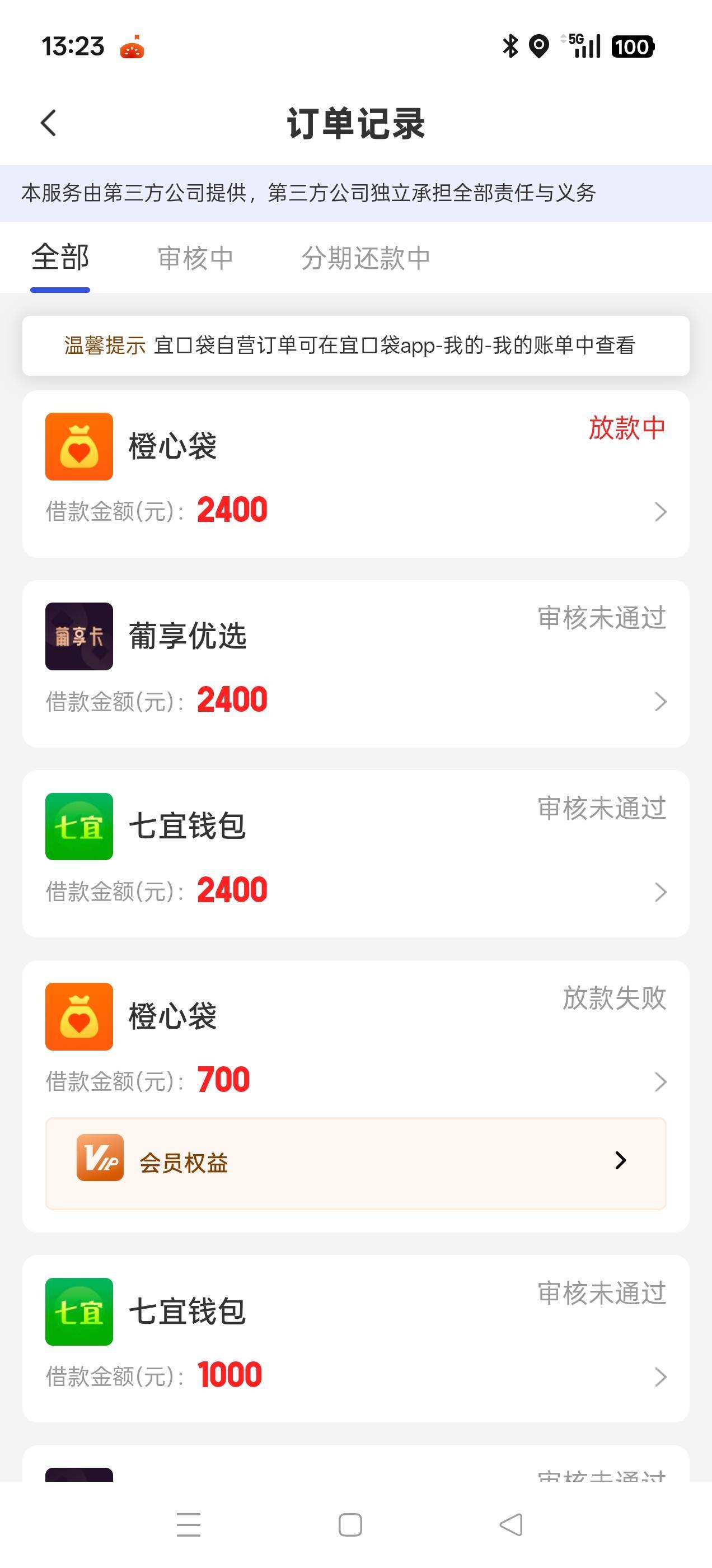Switch to the 审核中 tab
The width and height of the screenshot is (712, 1568).
[195, 258]
